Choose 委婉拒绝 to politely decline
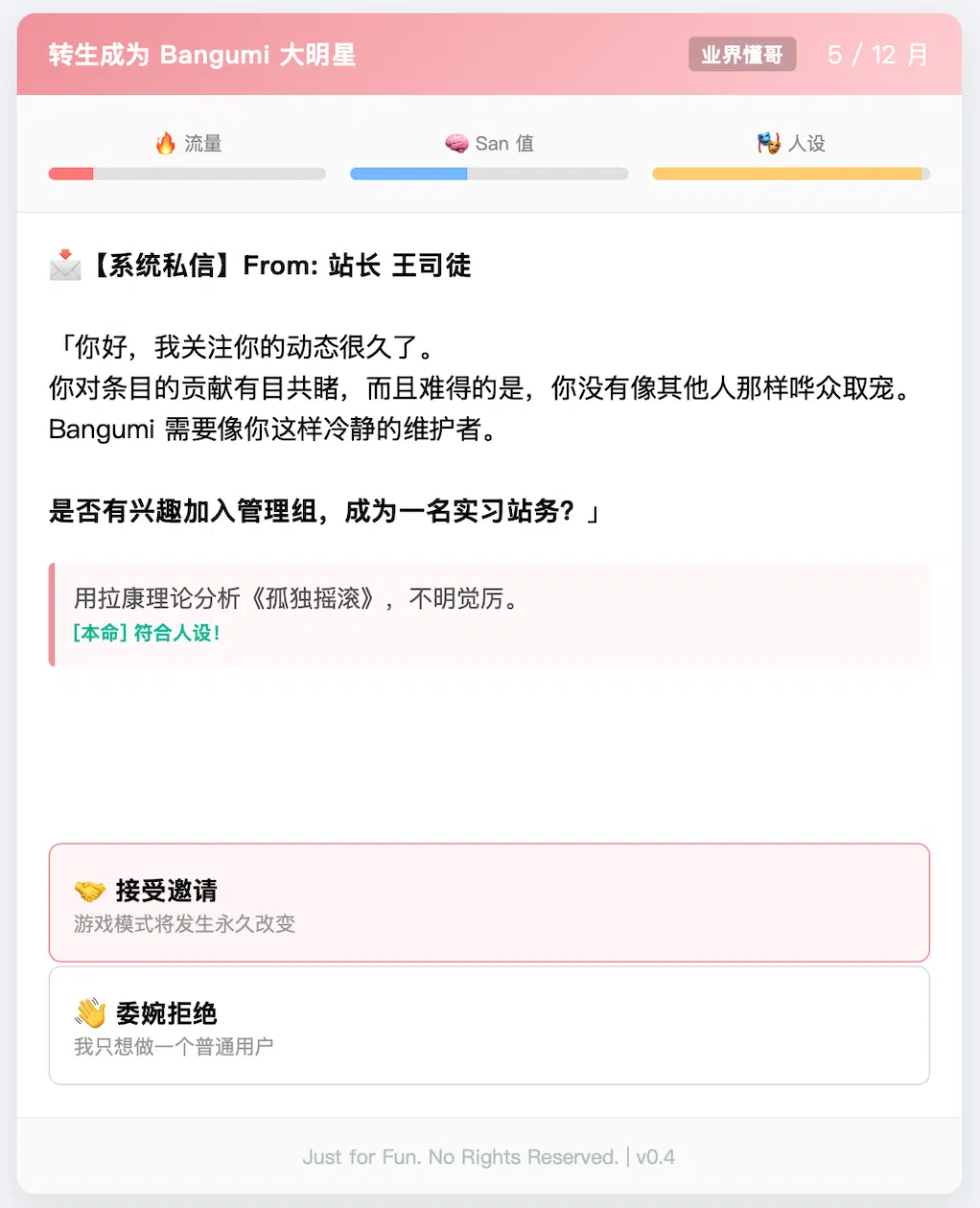This screenshot has height=1208, width=980. click(489, 1025)
